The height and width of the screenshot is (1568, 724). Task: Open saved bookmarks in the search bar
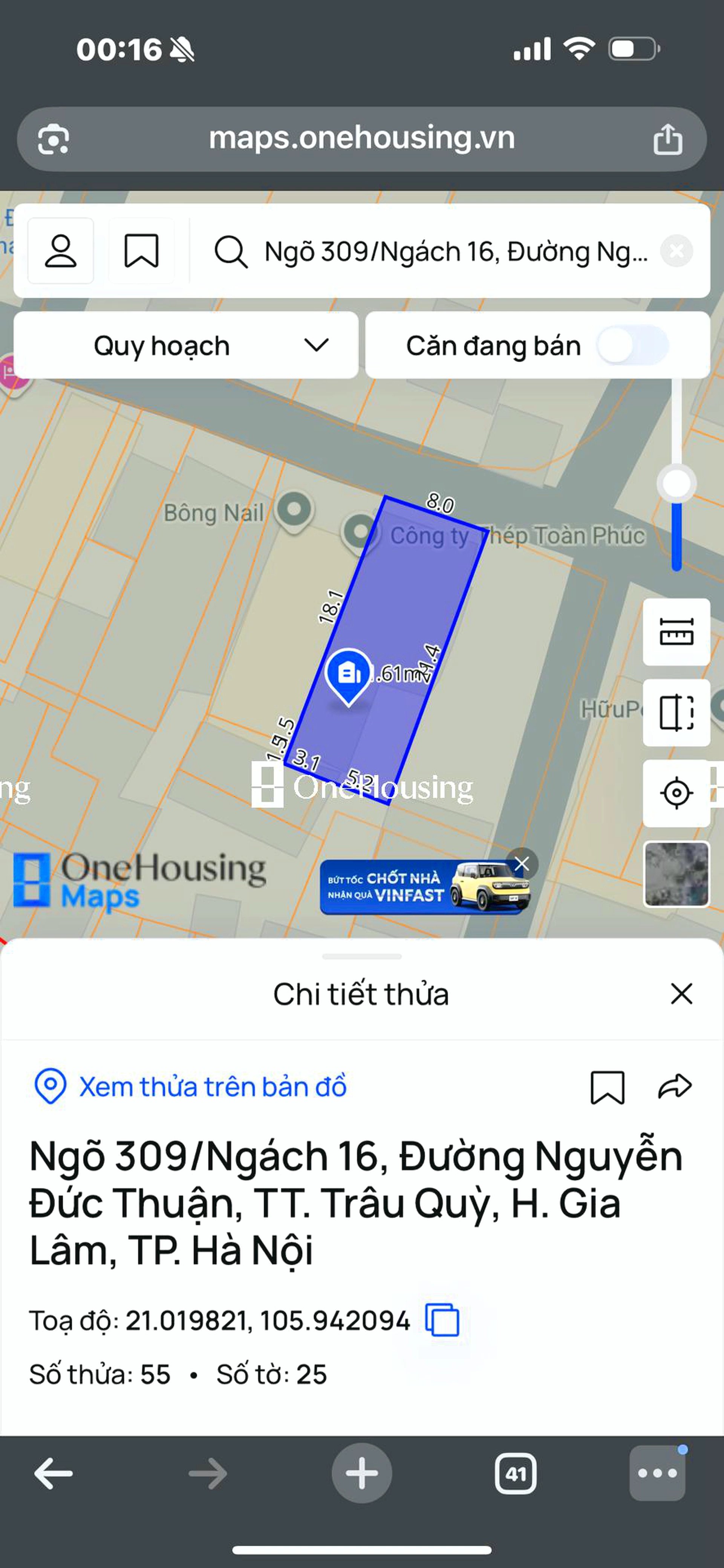pos(141,251)
